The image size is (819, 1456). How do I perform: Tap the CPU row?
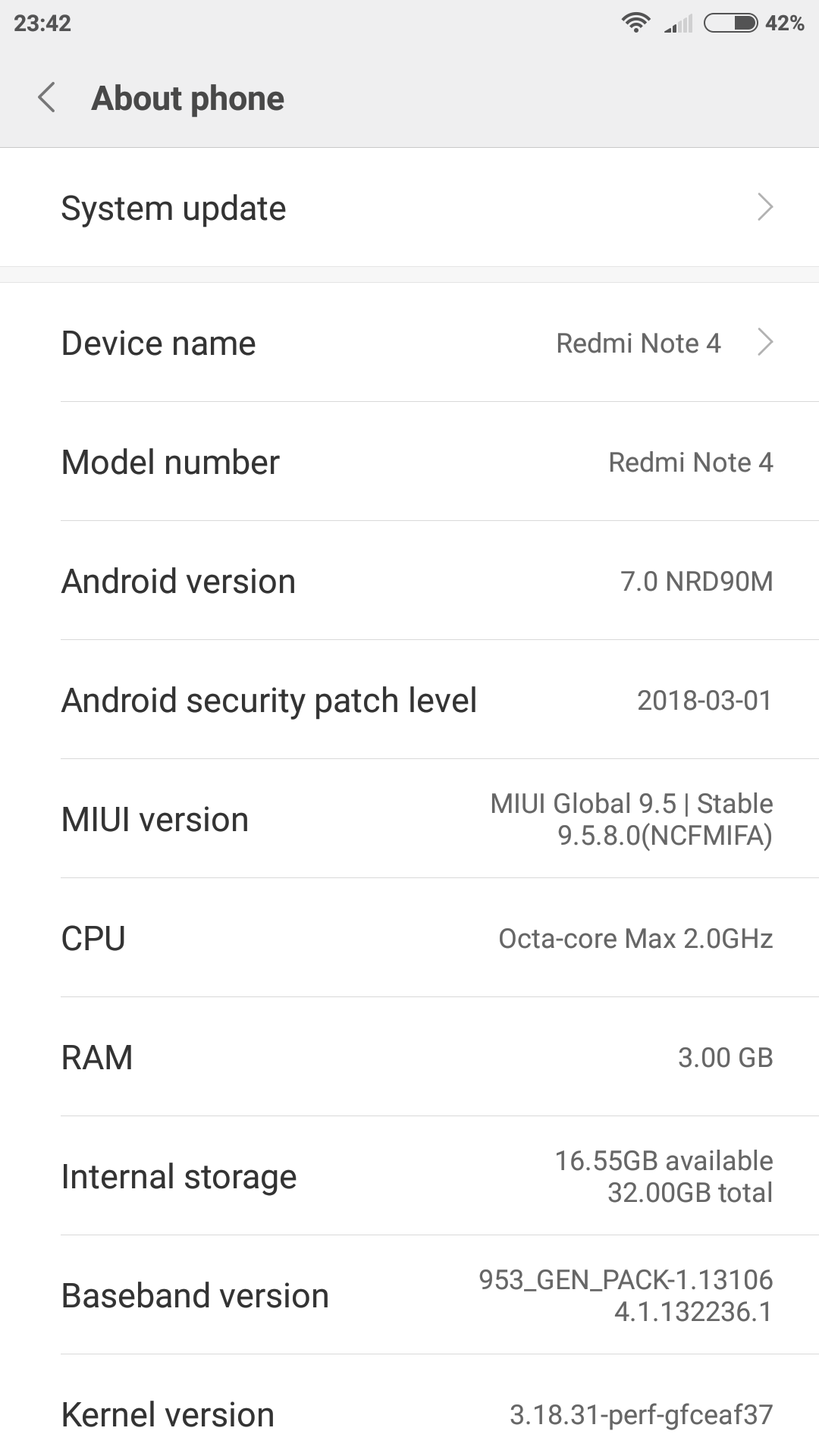point(409,938)
